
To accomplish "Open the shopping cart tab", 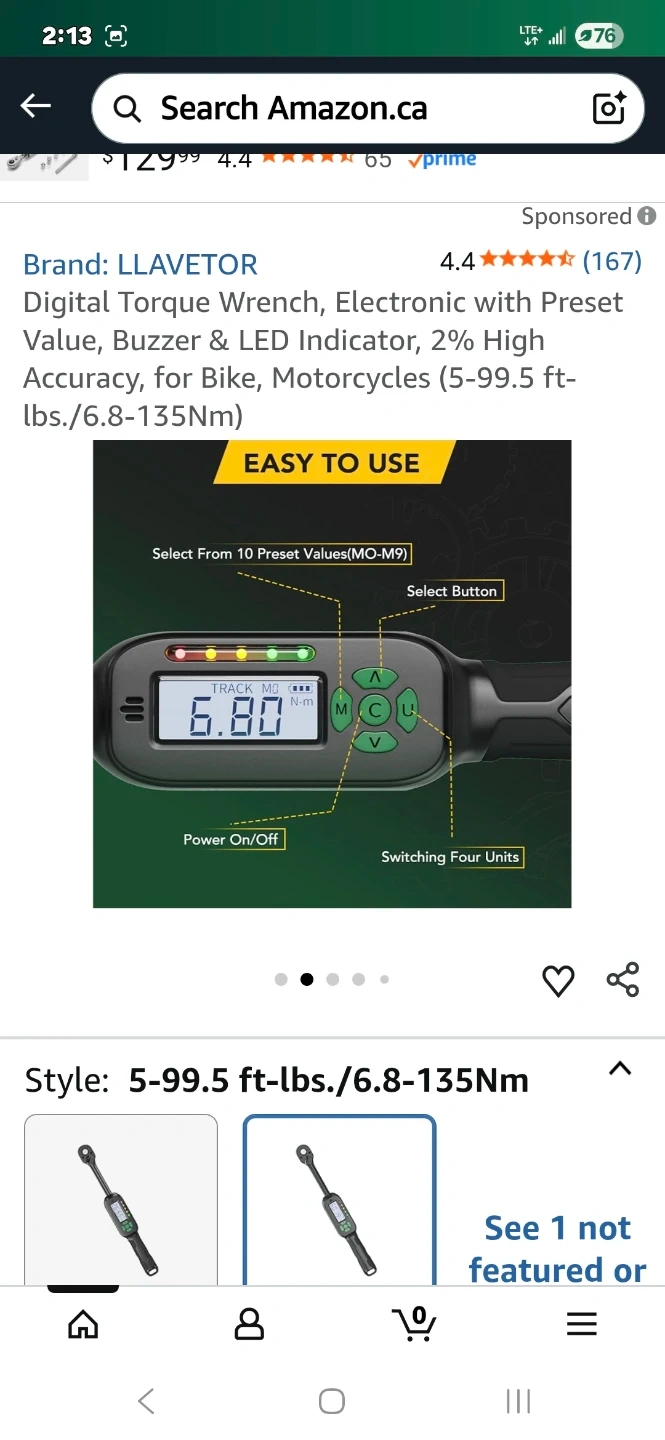I will 414,1324.
